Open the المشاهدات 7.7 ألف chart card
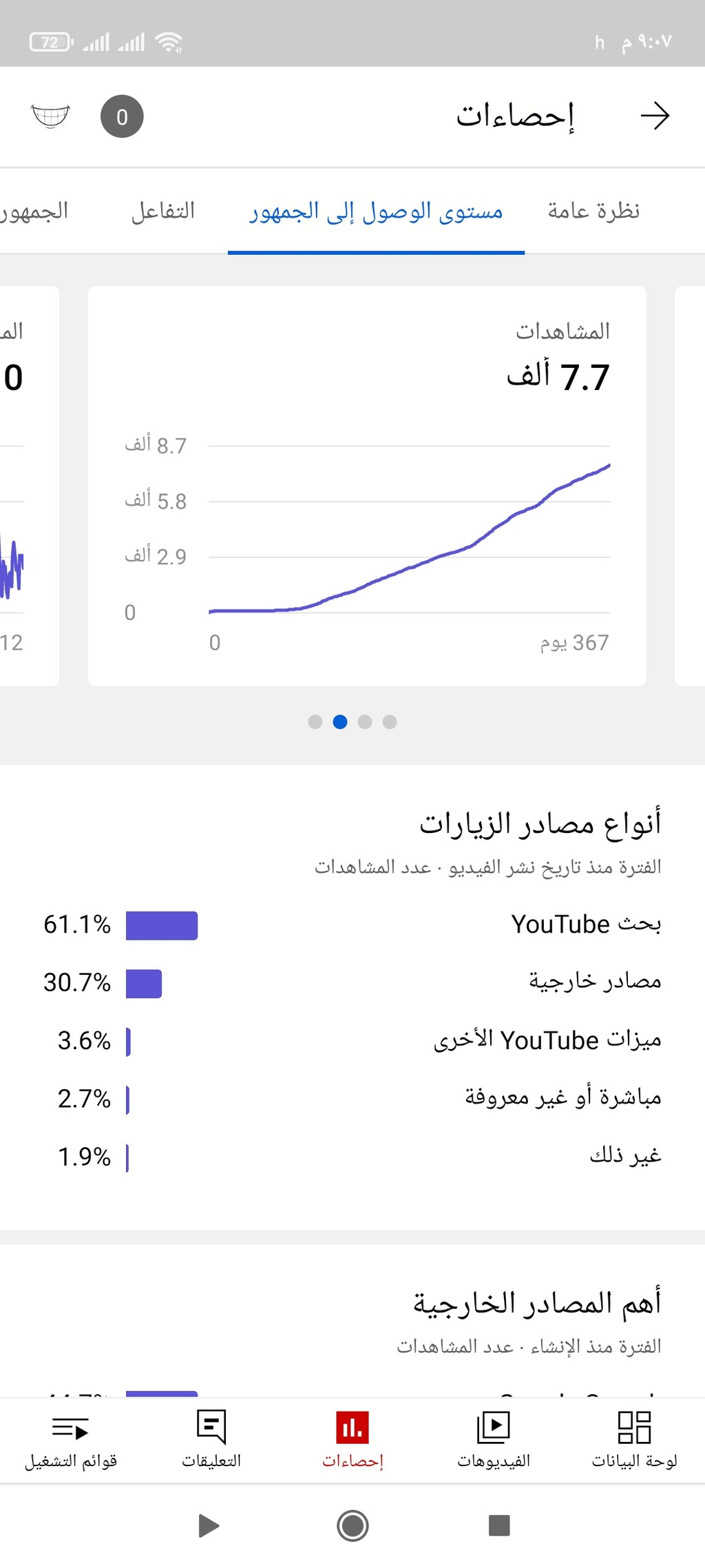The width and height of the screenshot is (705, 1568). pyautogui.click(x=367, y=486)
